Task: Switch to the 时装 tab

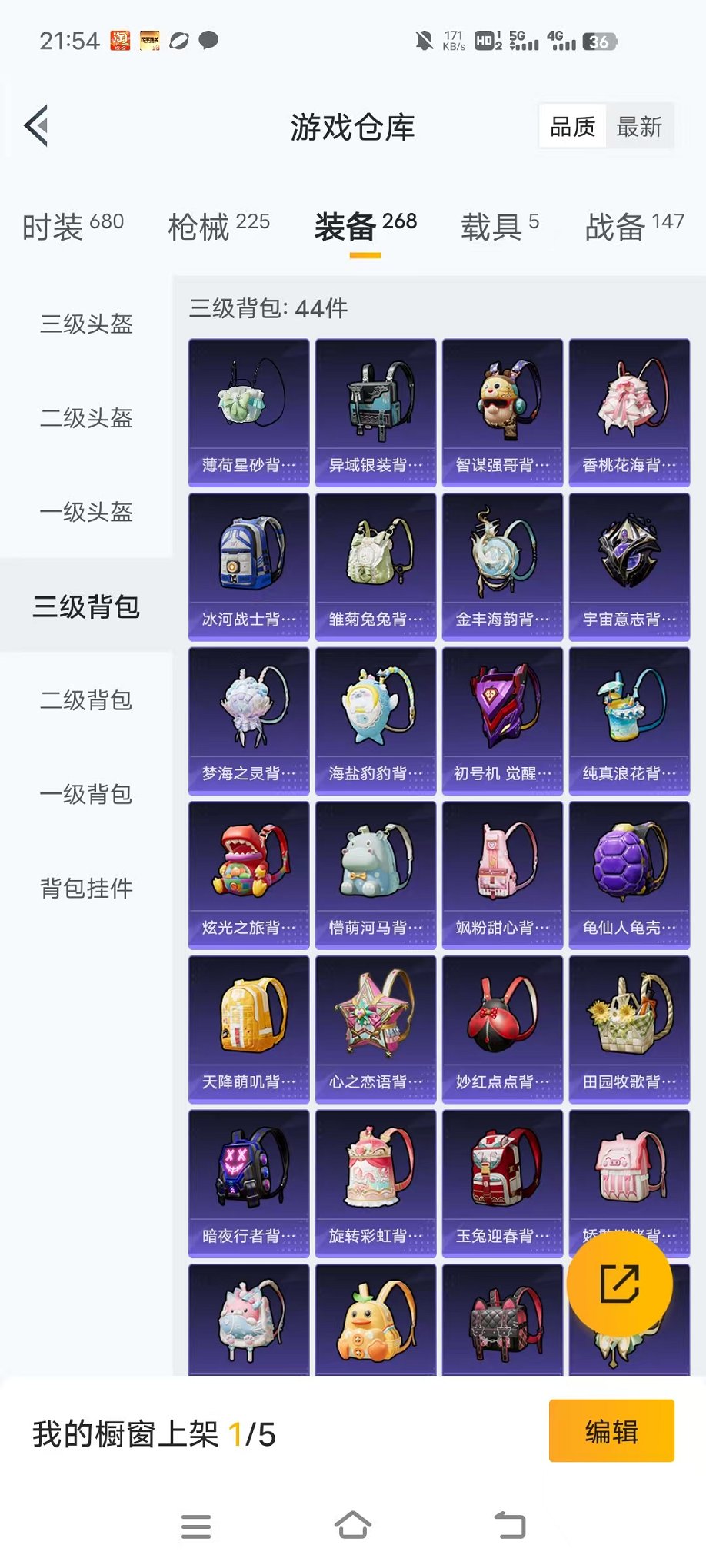Action: (x=72, y=226)
